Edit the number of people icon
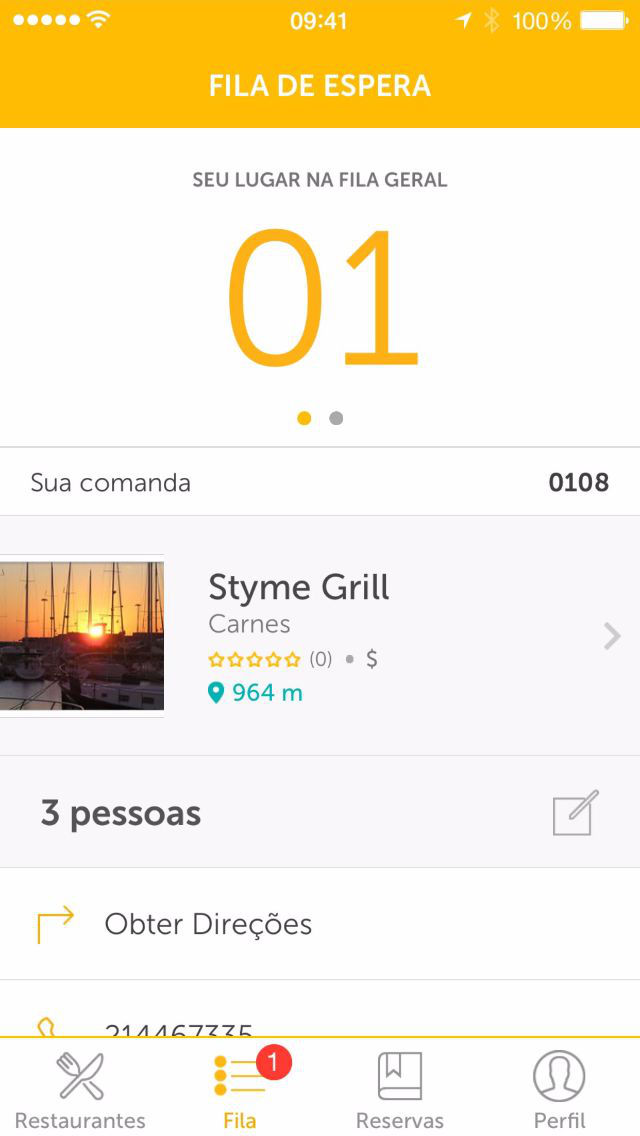Viewport: 640px width, 1136px height. click(575, 812)
